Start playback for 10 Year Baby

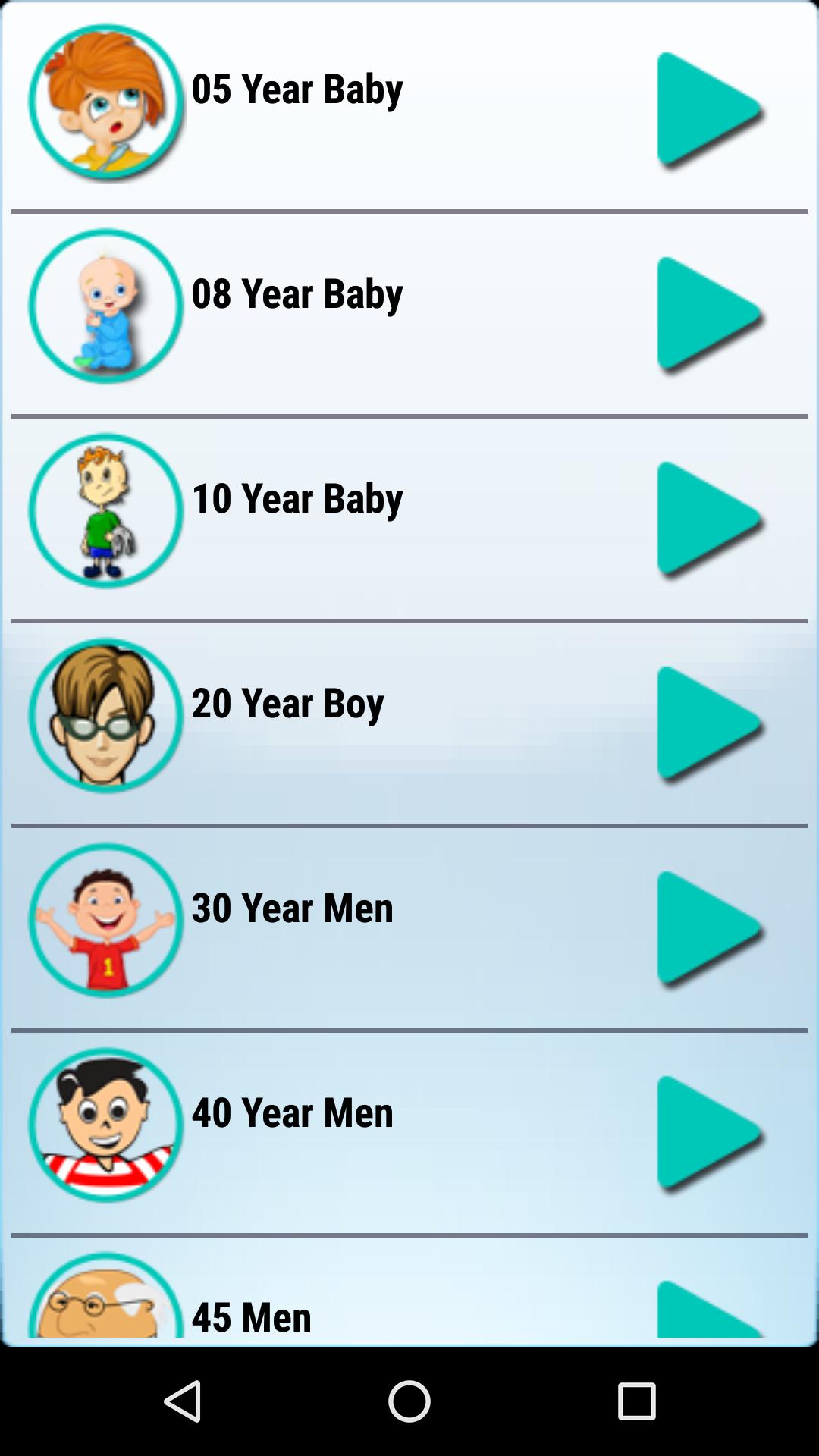[x=708, y=519]
